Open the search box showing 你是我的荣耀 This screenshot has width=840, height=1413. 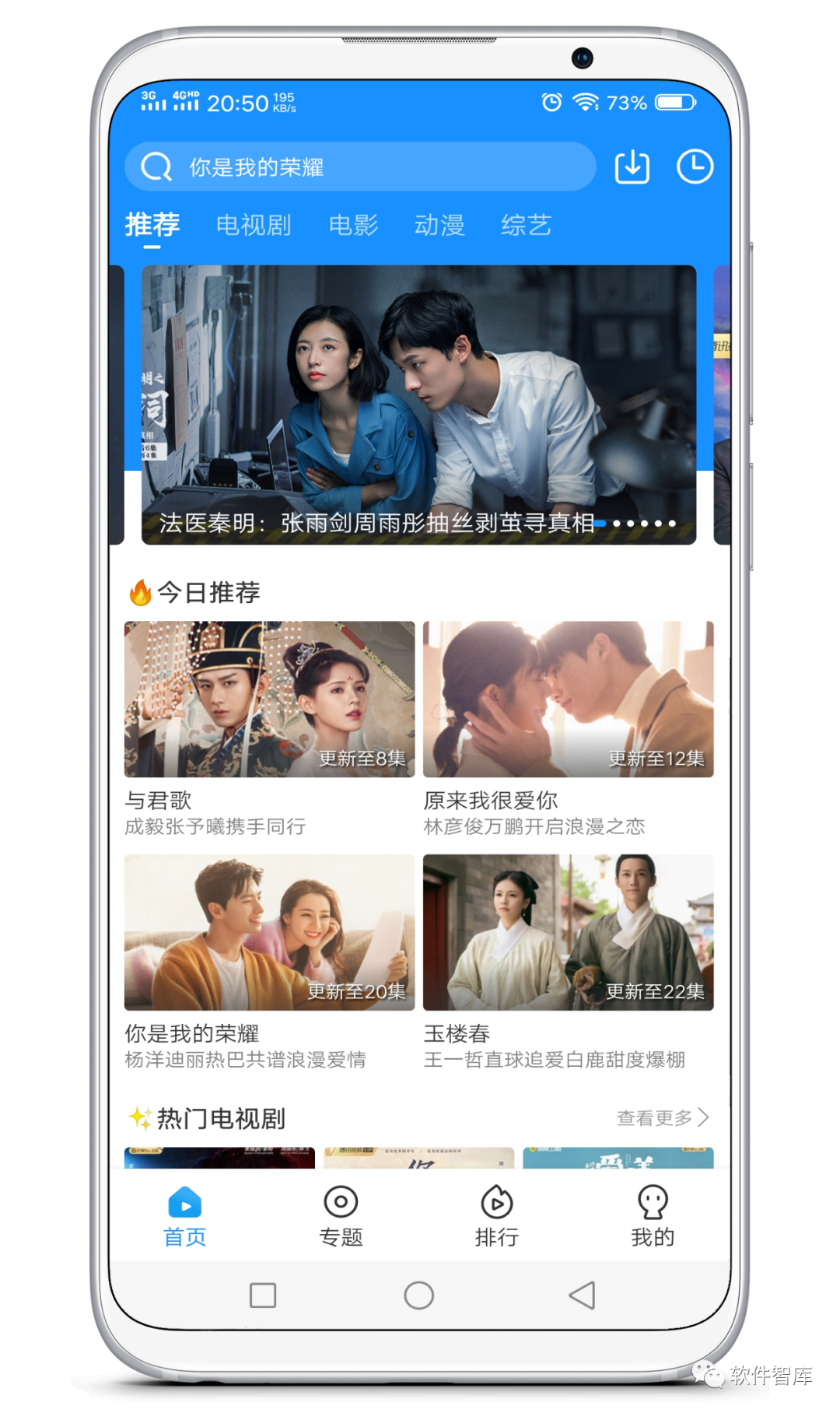click(359, 167)
